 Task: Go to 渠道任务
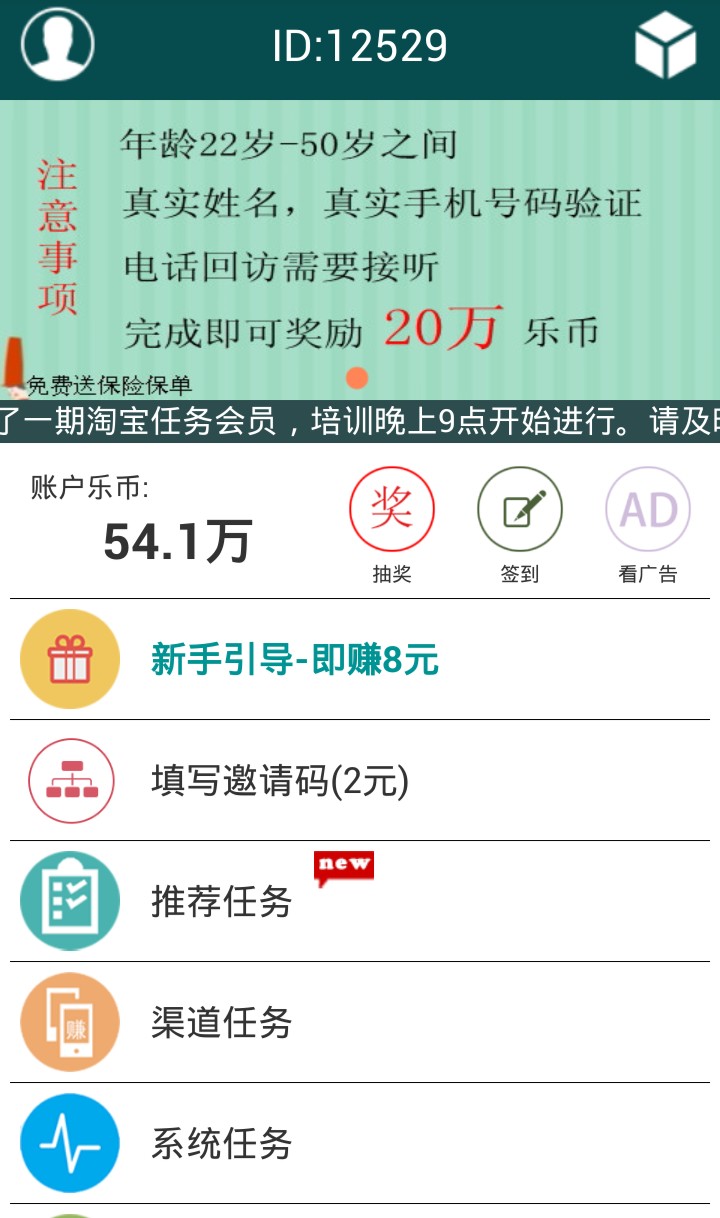click(360, 1023)
